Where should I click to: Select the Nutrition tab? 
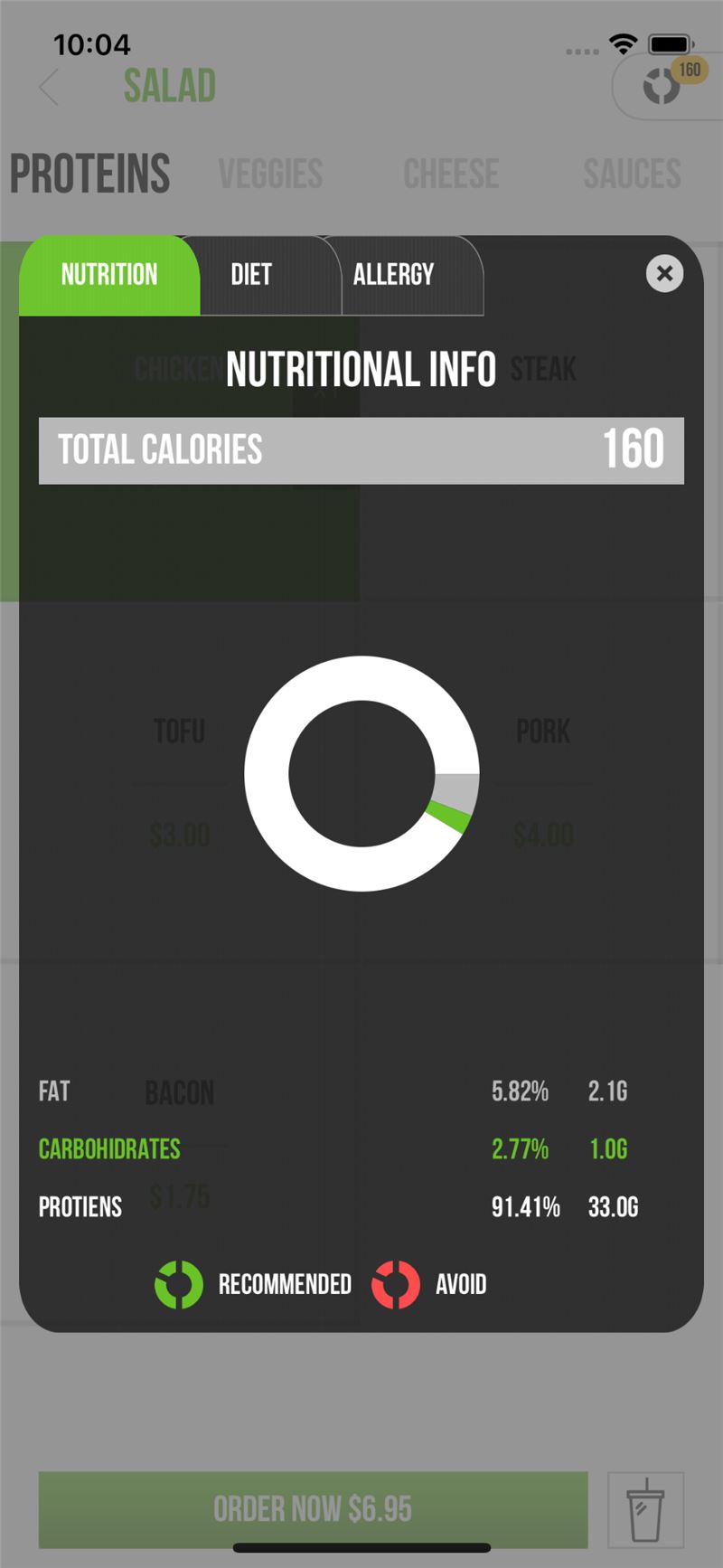click(x=109, y=275)
